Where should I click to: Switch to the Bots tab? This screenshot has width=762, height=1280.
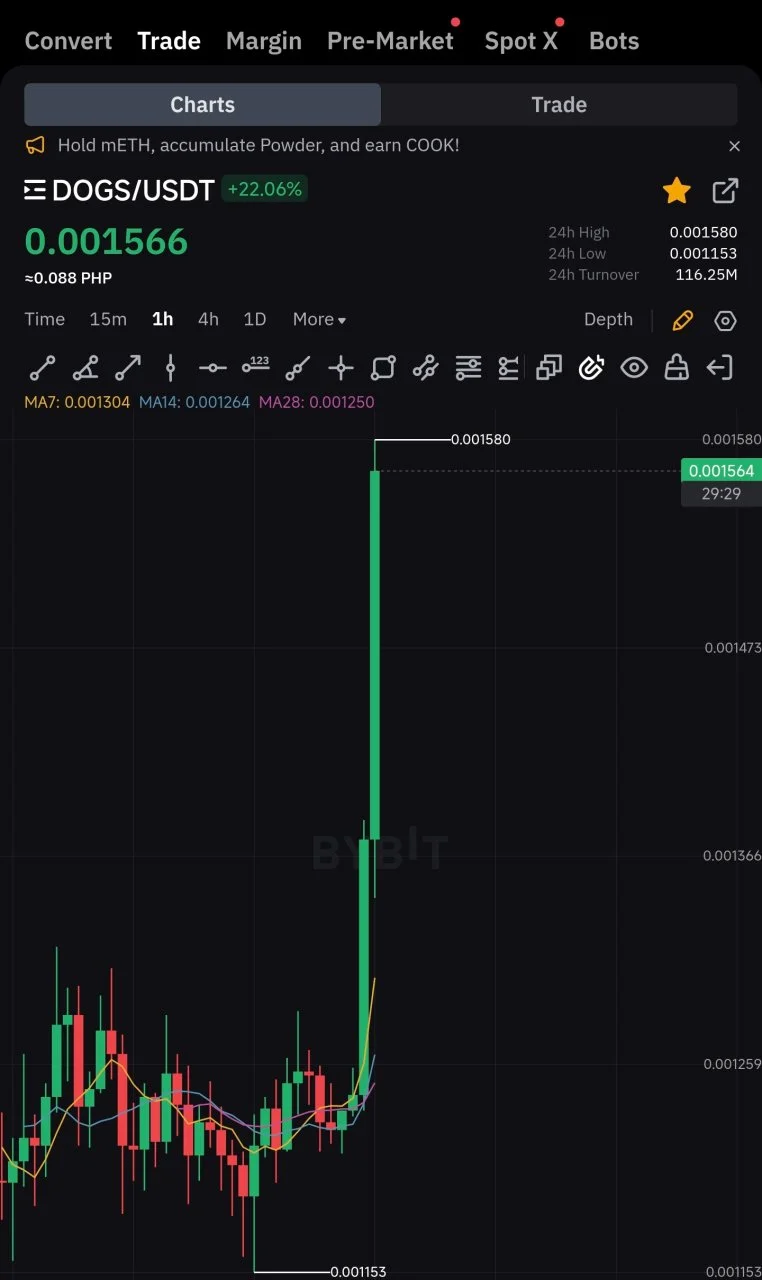point(614,41)
